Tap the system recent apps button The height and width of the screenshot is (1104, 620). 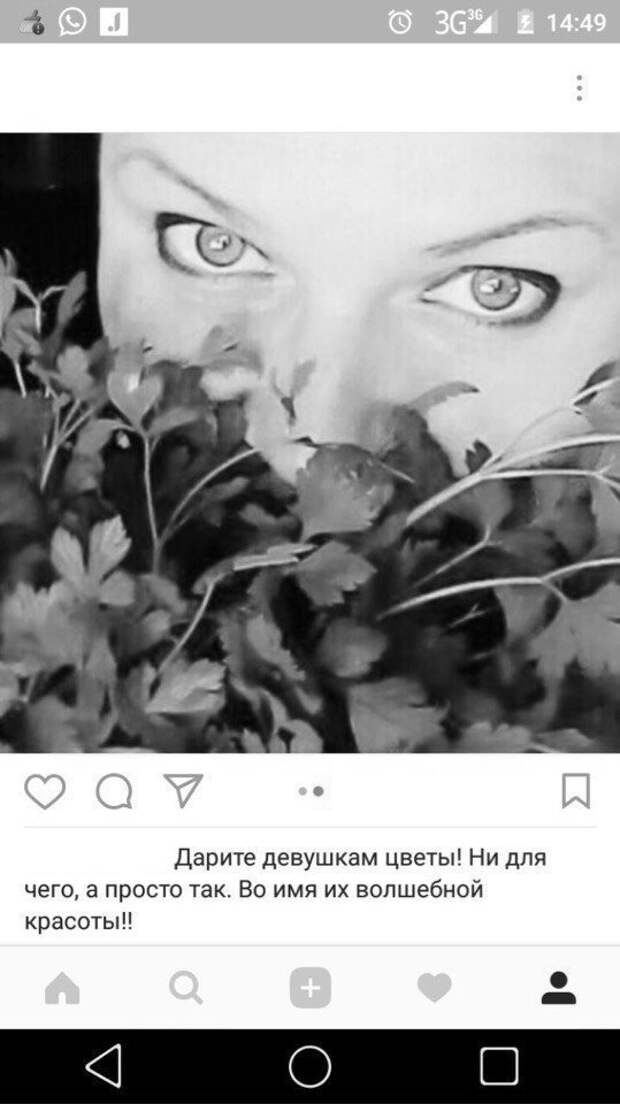[x=499, y=1066]
